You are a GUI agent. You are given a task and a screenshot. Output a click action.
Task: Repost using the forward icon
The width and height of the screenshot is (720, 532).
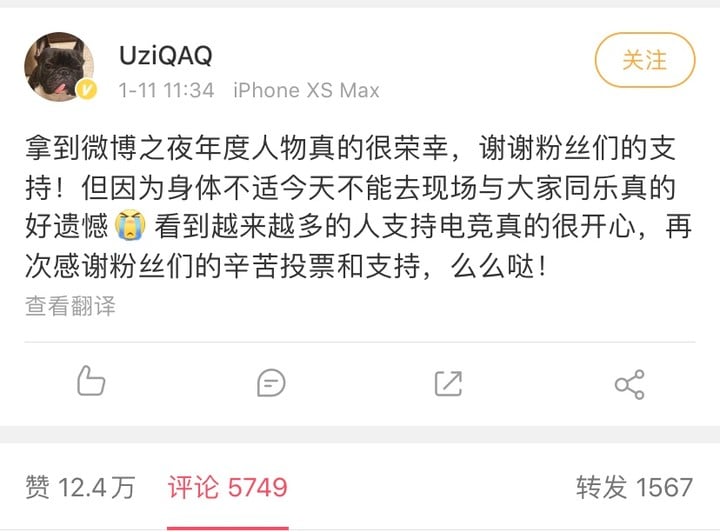(449, 382)
